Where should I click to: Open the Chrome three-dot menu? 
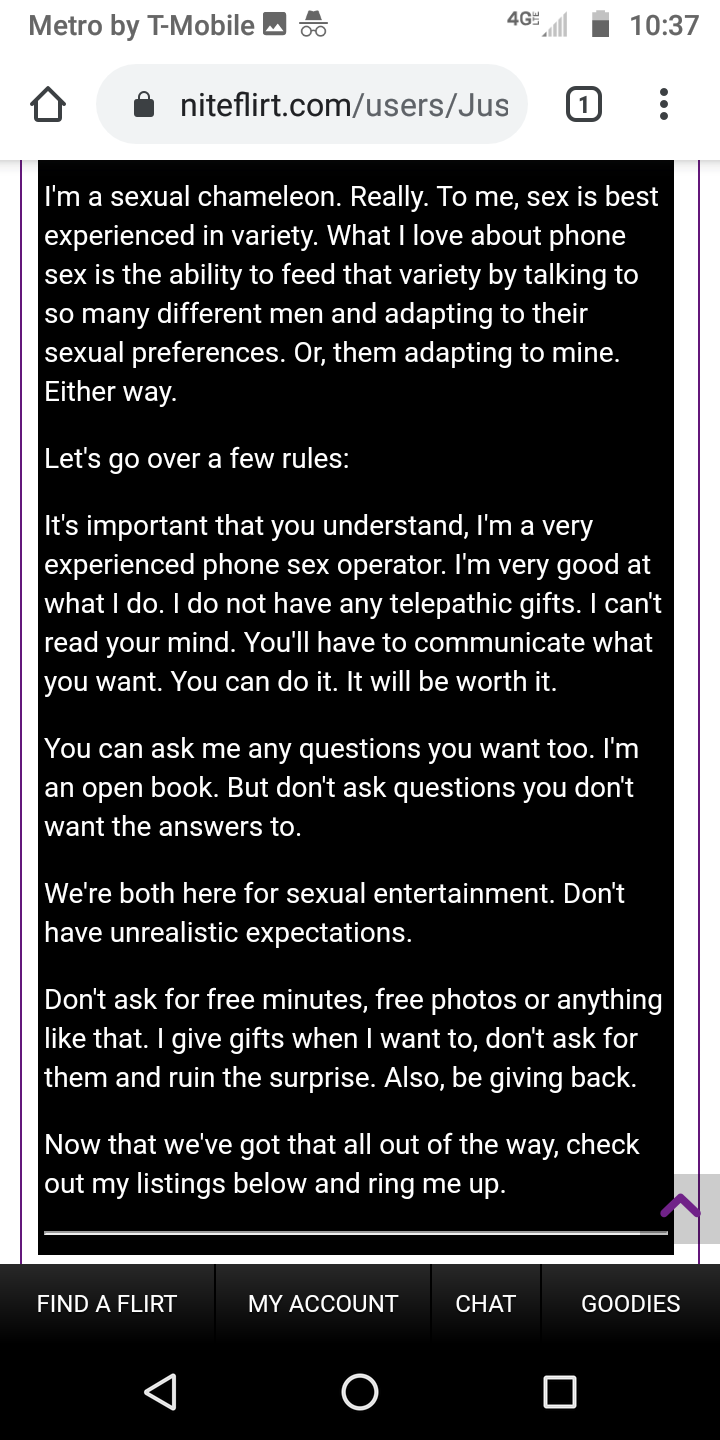[x=663, y=103]
